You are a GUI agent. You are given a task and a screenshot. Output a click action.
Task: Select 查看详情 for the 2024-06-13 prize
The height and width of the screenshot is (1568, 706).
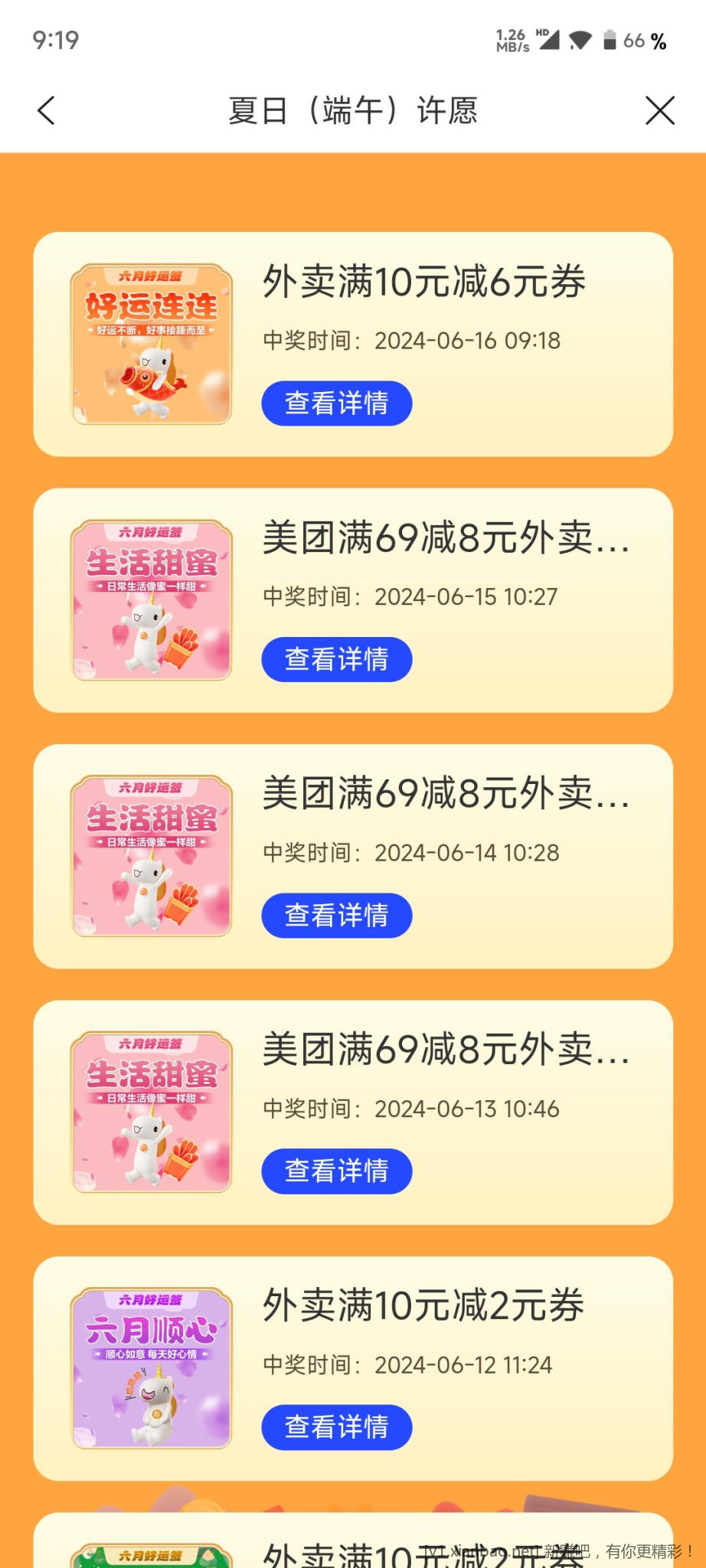pyautogui.click(x=337, y=1171)
